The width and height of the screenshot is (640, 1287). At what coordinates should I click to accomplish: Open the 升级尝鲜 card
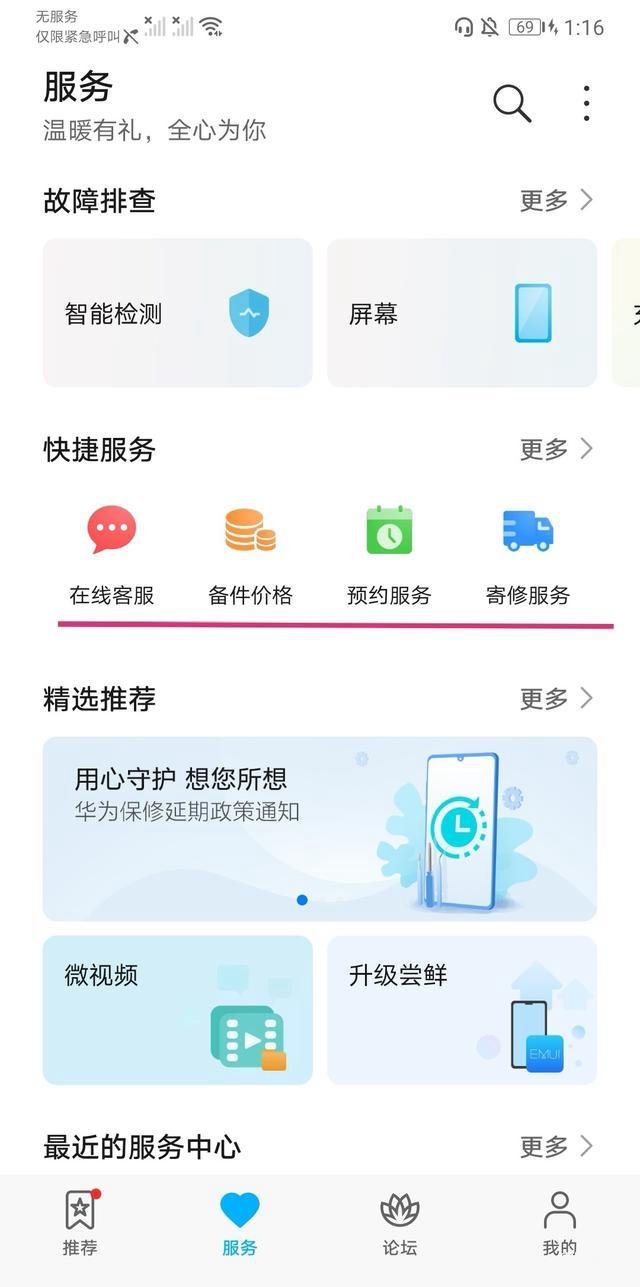(461, 1010)
